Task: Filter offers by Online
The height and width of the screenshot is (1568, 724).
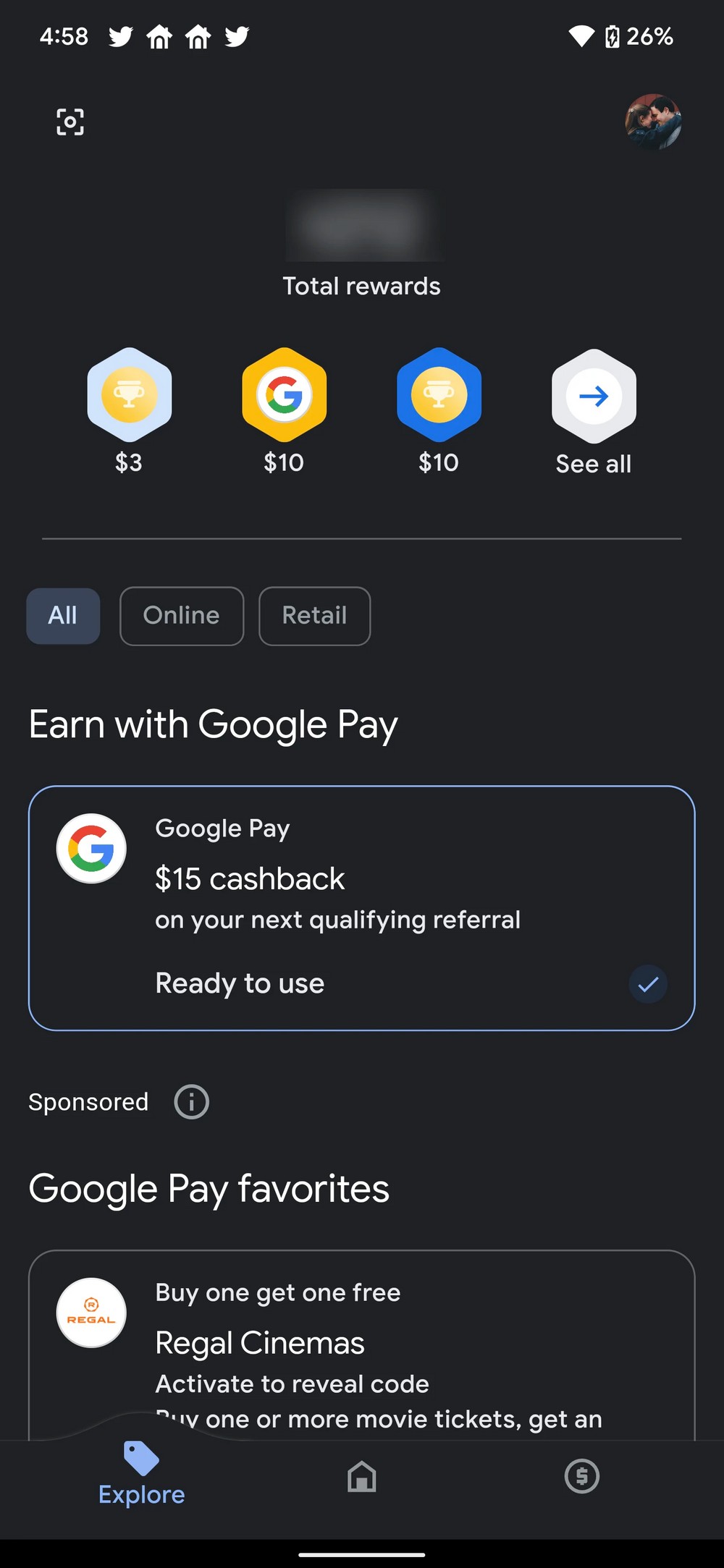Action: coord(182,616)
